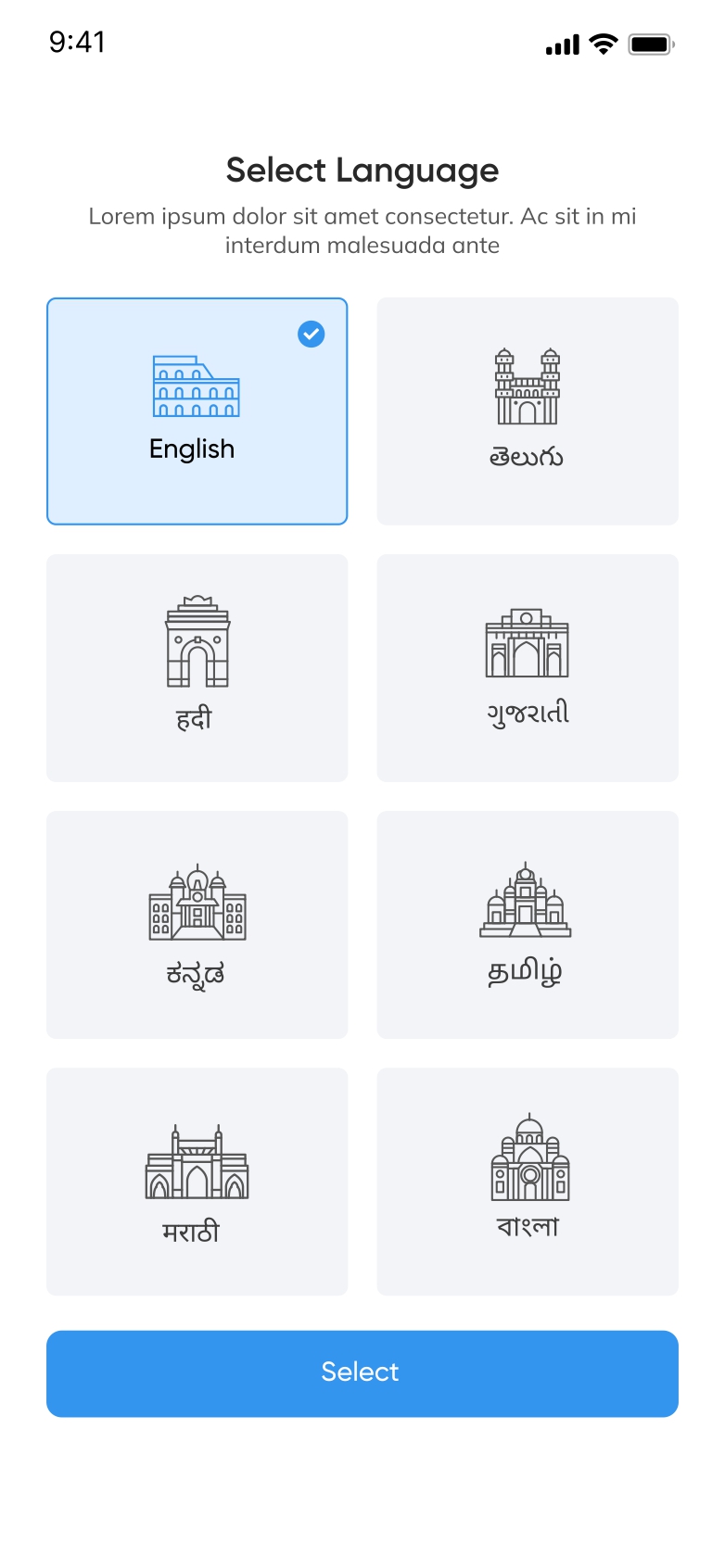Select the ગુજરાતી language card
Screen dimensions: 725x1568
point(527,667)
